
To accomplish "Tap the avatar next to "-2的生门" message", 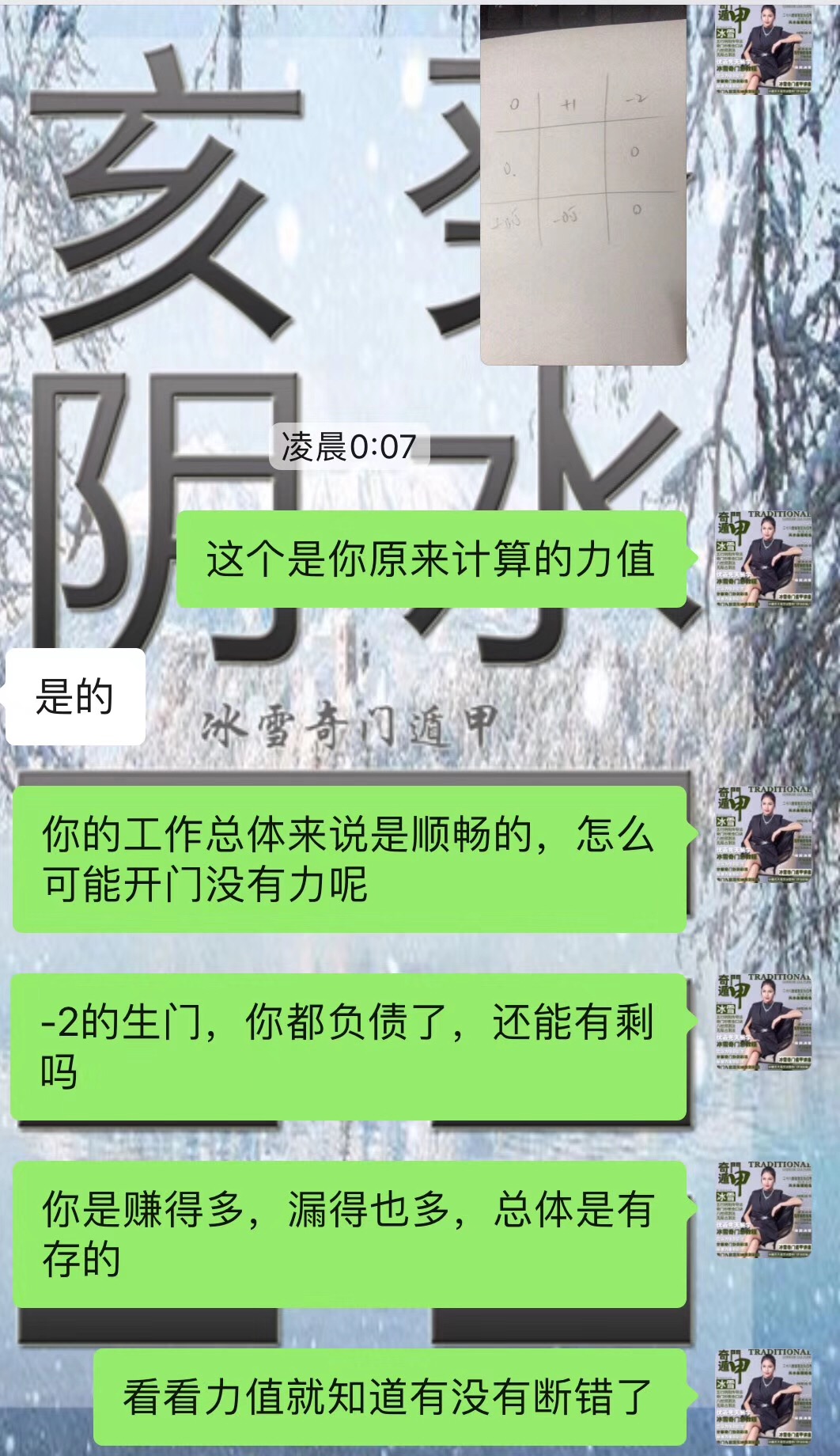I will pos(764,1022).
